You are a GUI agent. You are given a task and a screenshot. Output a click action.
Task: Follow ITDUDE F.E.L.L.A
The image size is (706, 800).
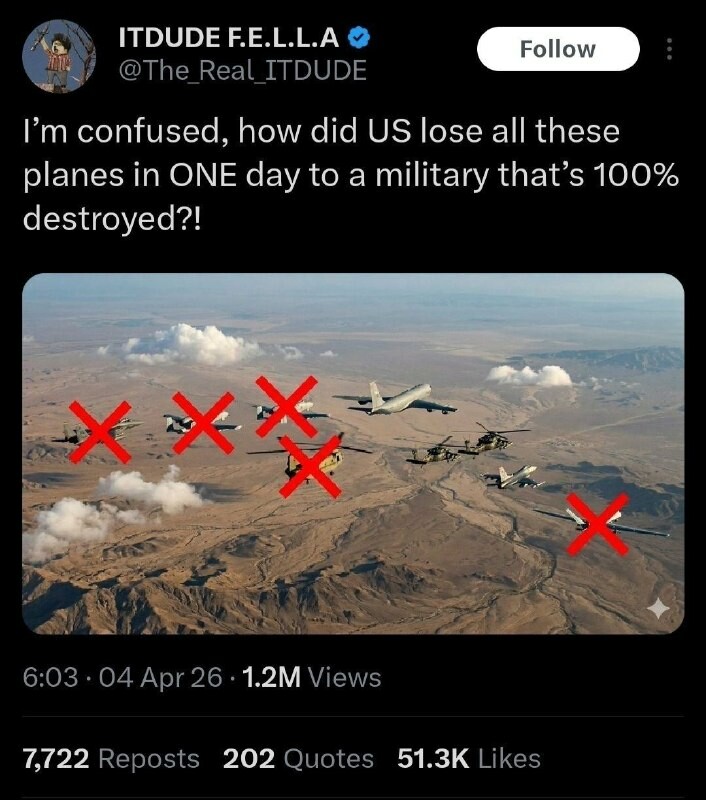pyautogui.click(x=557, y=49)
